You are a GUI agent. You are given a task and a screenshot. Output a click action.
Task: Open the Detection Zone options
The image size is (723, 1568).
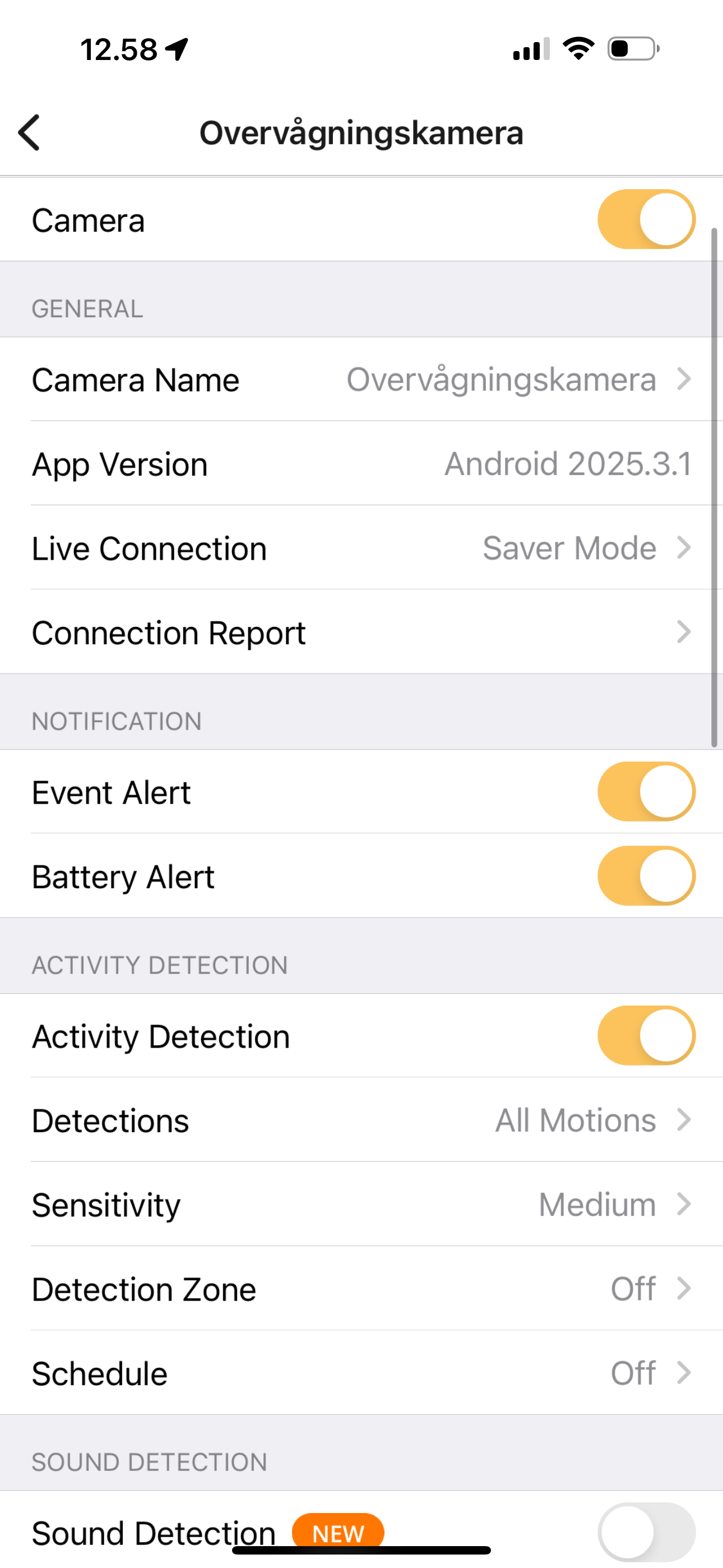coord(361,1289)
